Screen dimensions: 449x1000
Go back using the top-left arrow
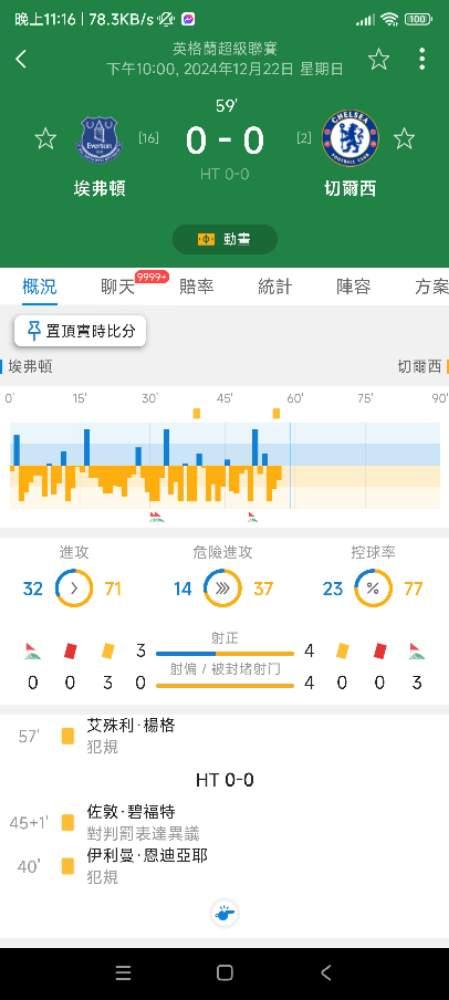pos(21,59)
